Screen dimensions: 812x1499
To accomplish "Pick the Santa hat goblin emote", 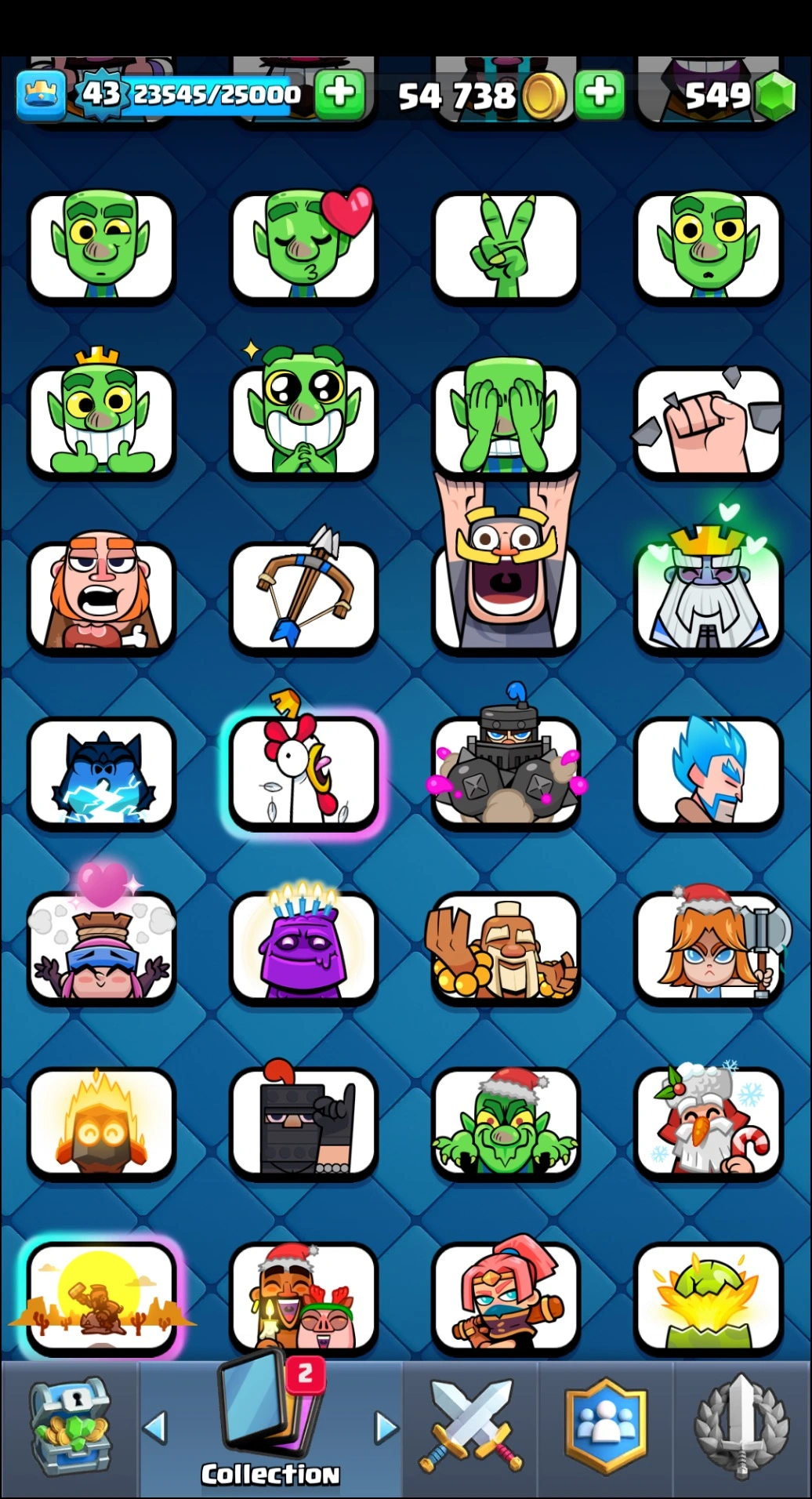I will (506, 1123).
